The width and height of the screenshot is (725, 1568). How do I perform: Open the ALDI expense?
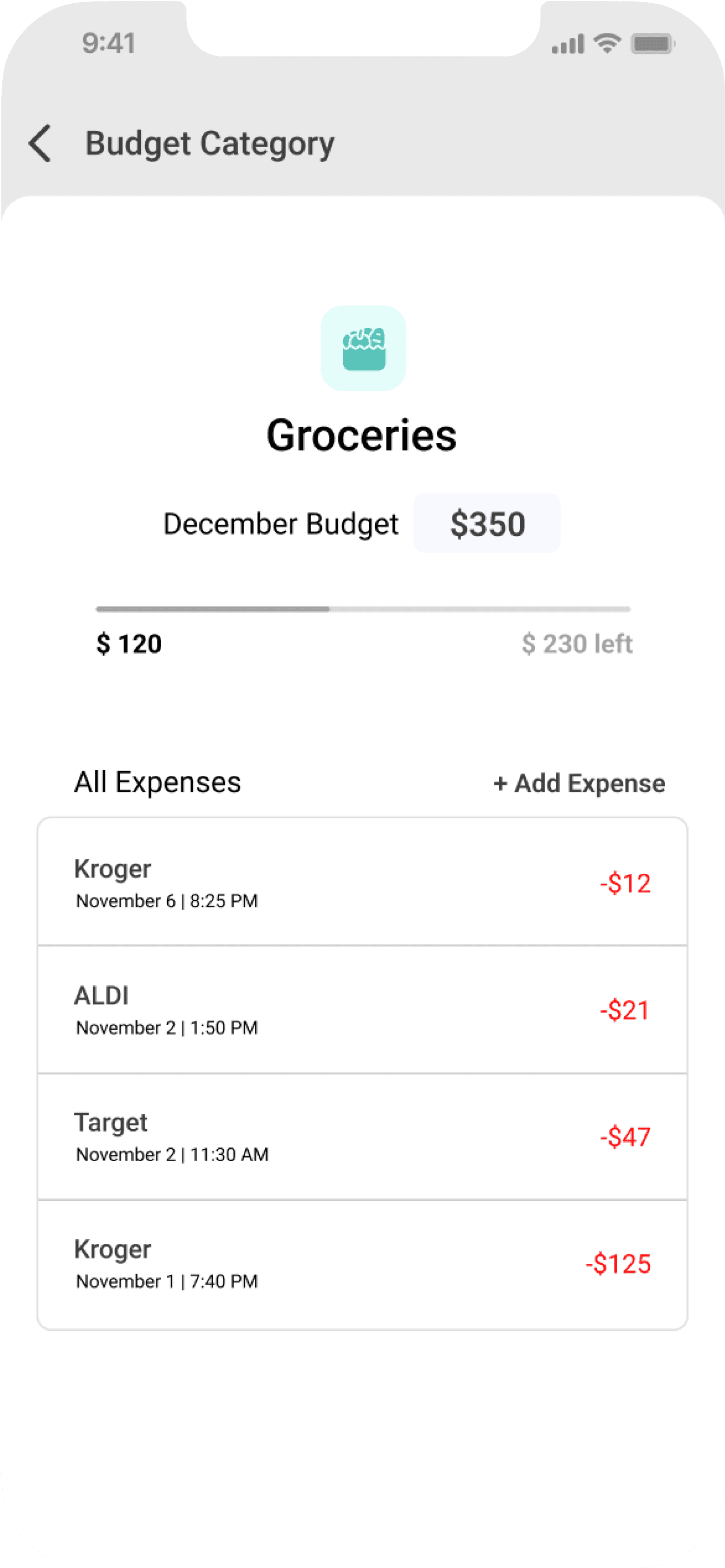point(362,1010)
